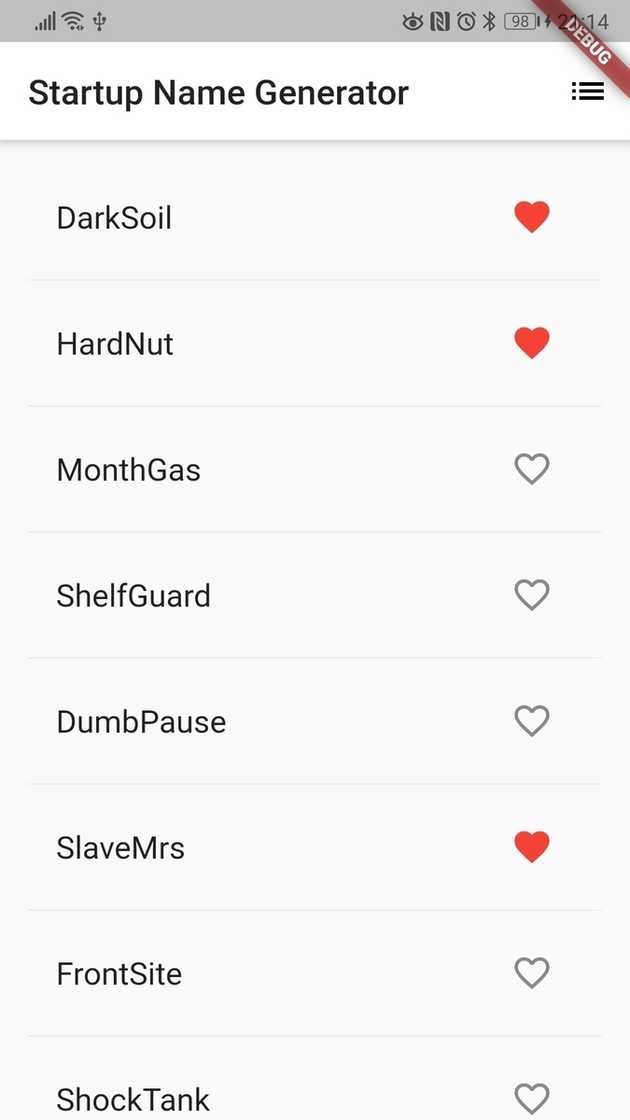Image resolution: width=630 pixels, height=1120 pixels.
Task: Remove HardNut from favorites
Action: (x=532, y=343)
